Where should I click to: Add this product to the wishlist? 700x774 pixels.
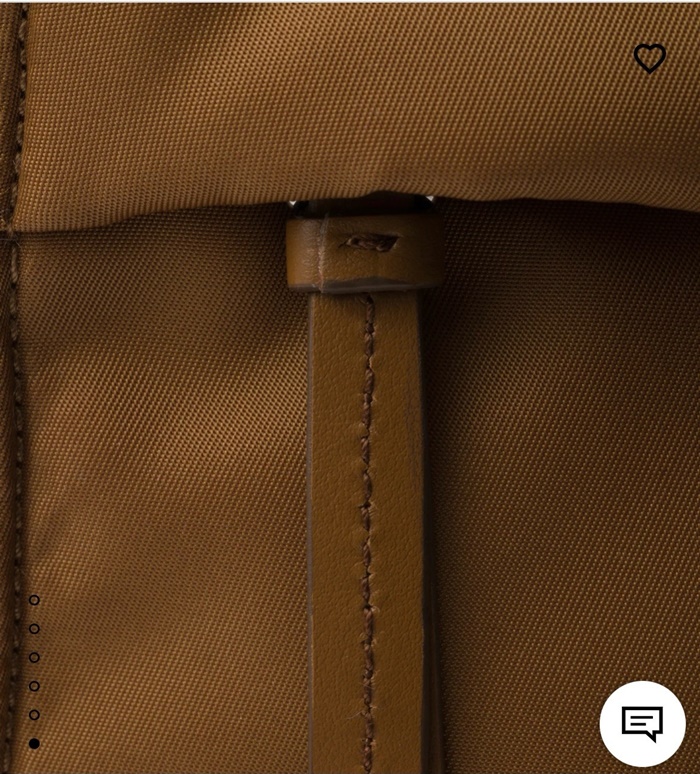click(650, 58)
